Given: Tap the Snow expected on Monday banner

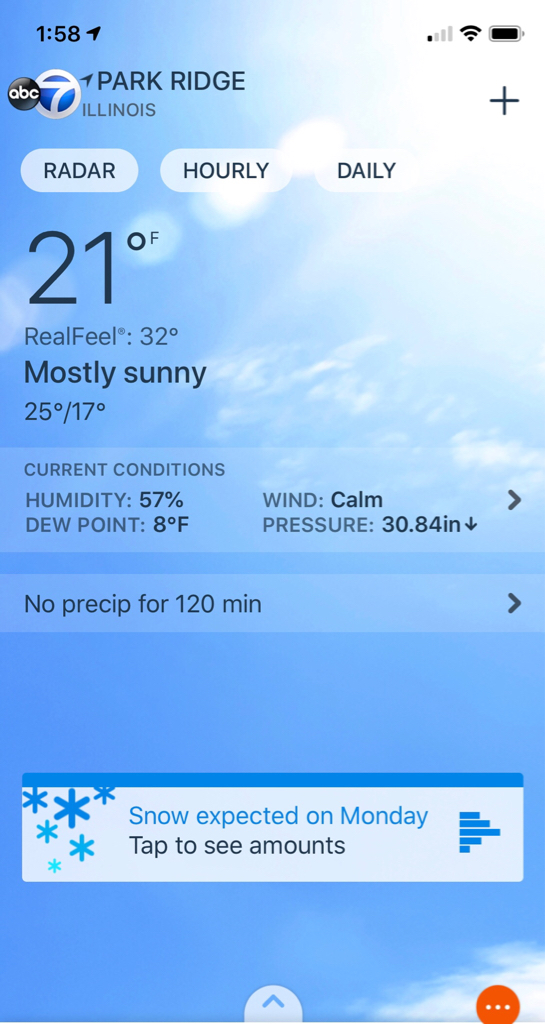Looking at the screenshot, I should coord(272,827).
